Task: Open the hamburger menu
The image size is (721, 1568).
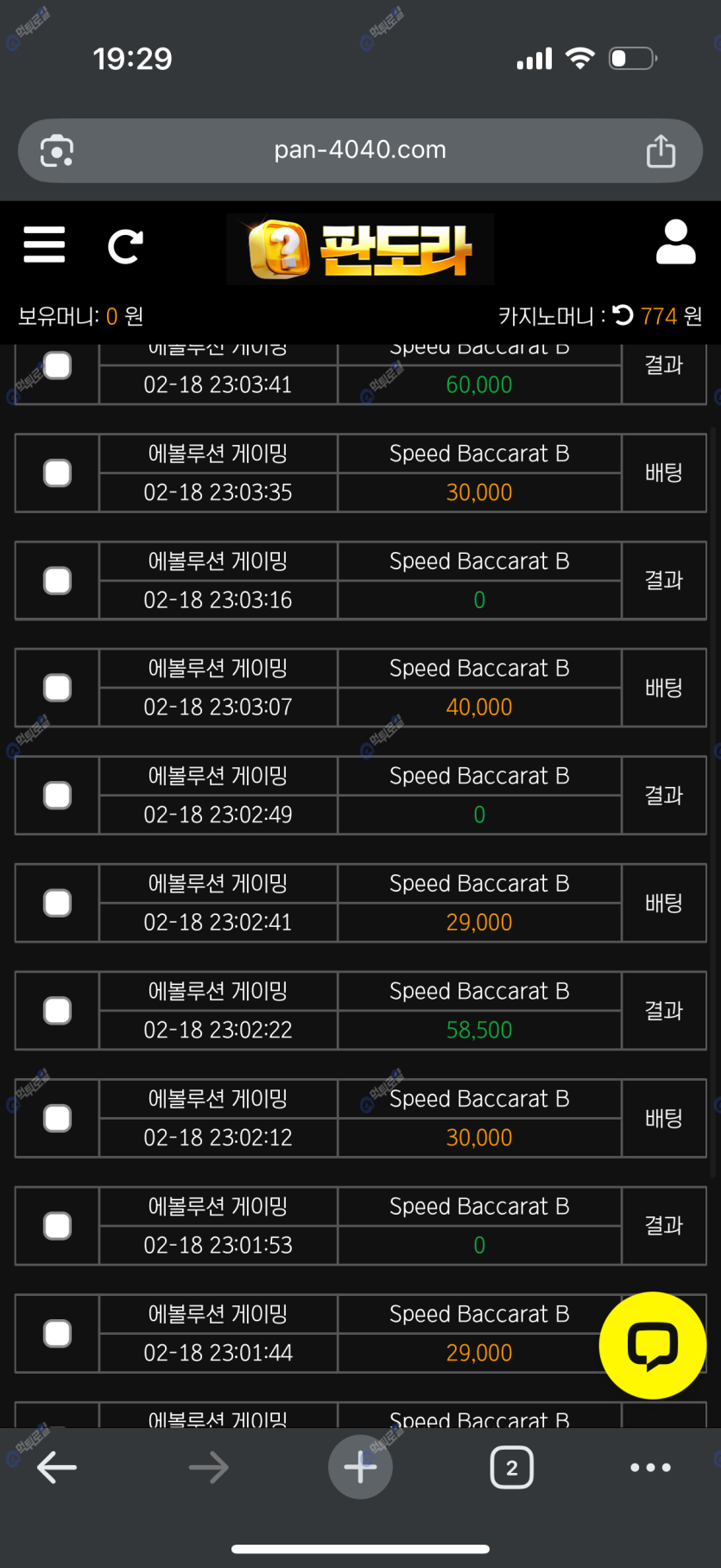Action: tap(44, 245)
